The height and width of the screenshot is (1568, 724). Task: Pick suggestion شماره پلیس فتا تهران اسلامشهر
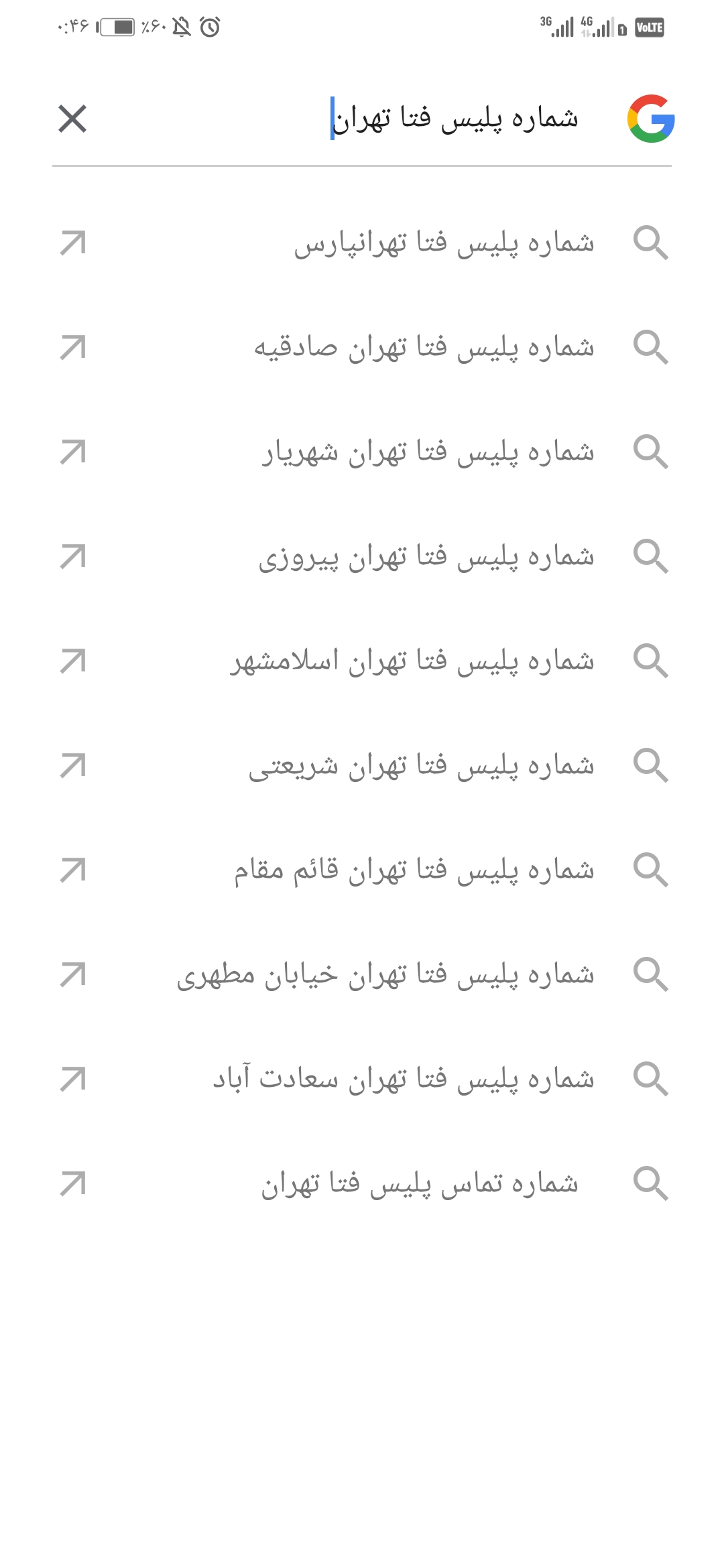412,661
